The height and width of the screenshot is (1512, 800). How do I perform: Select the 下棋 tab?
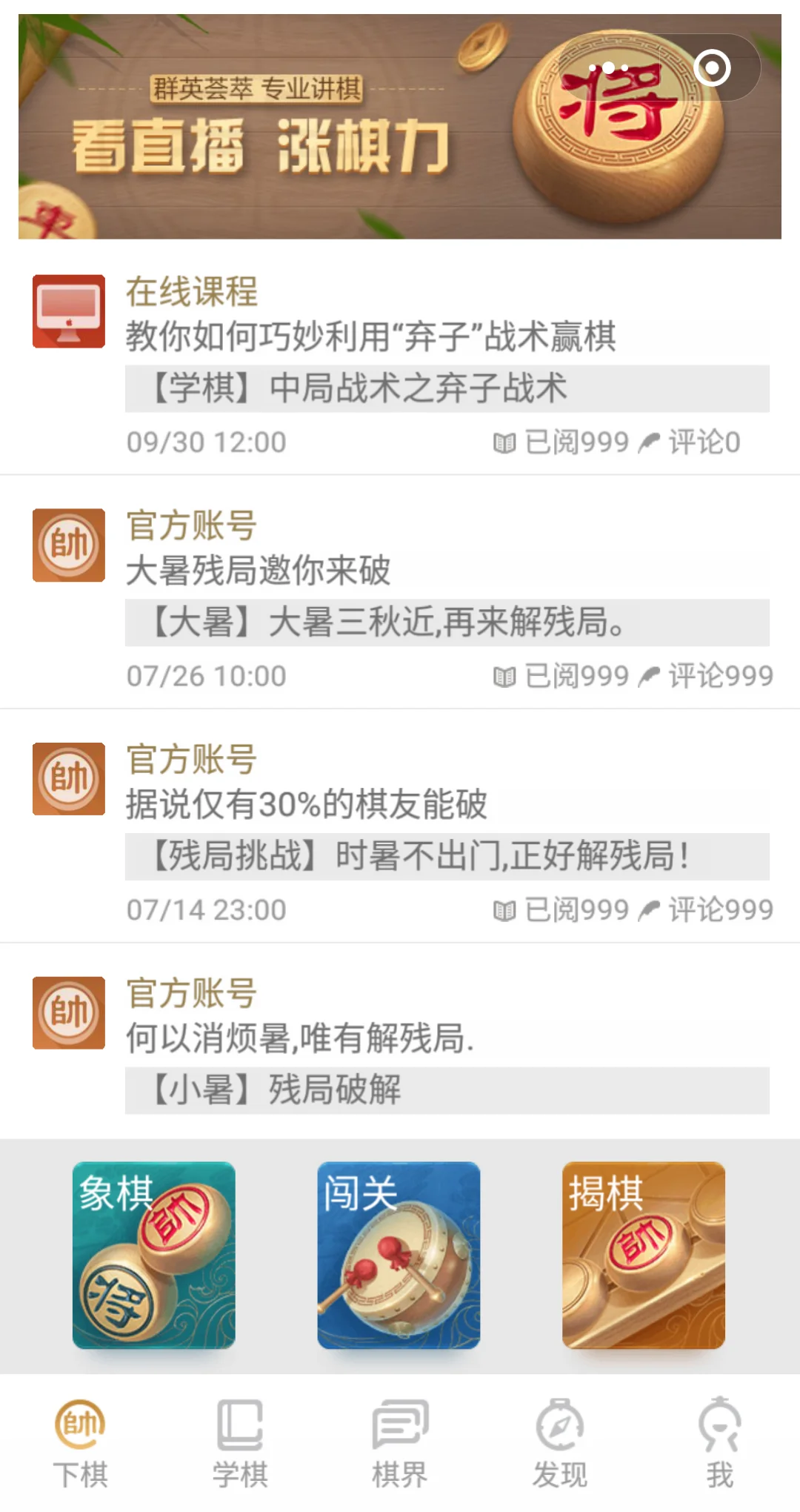pos(80,1442)
